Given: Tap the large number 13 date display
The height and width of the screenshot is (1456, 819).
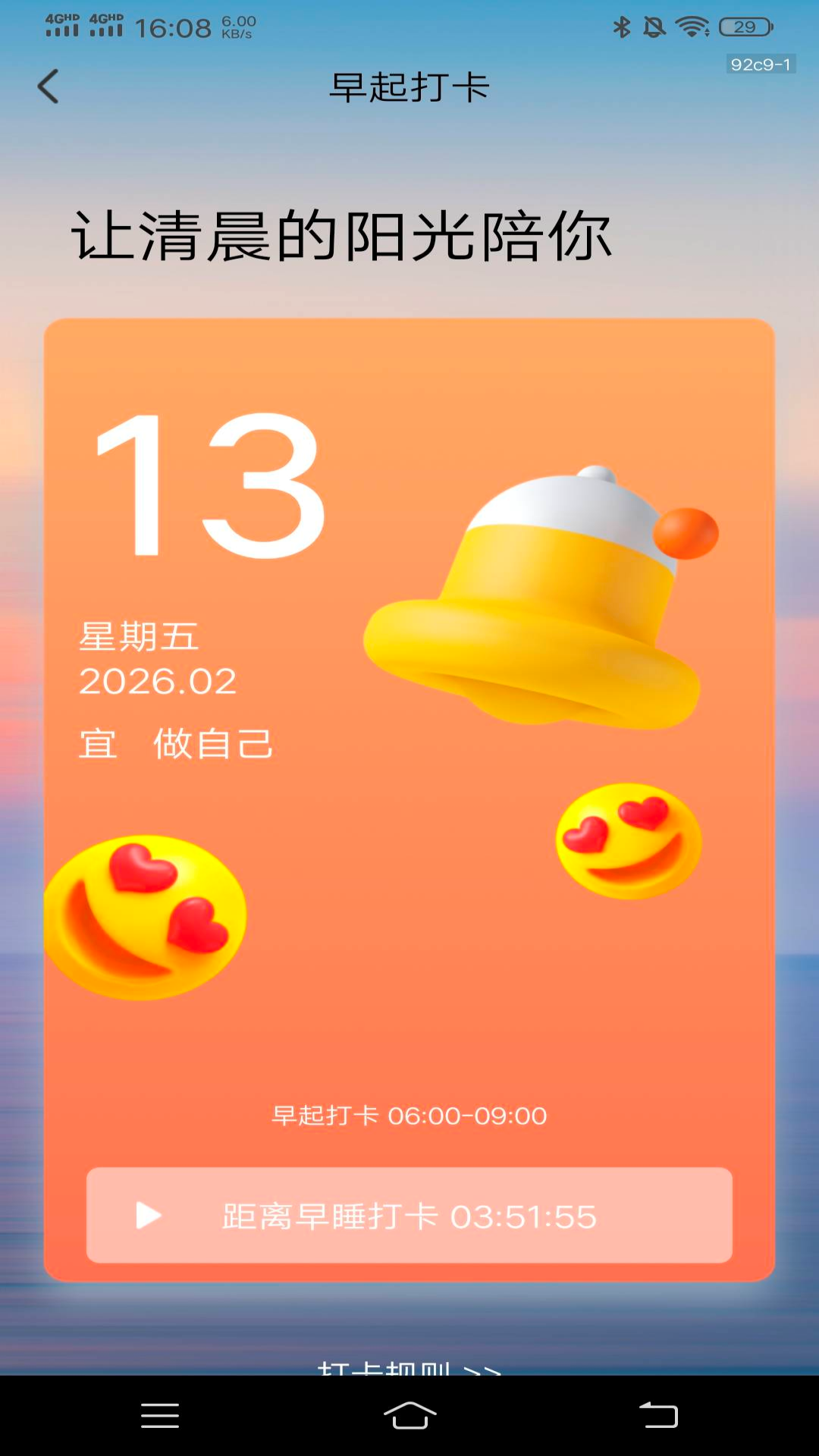Looking at the screenshot, I should click(x=205, y=485).
